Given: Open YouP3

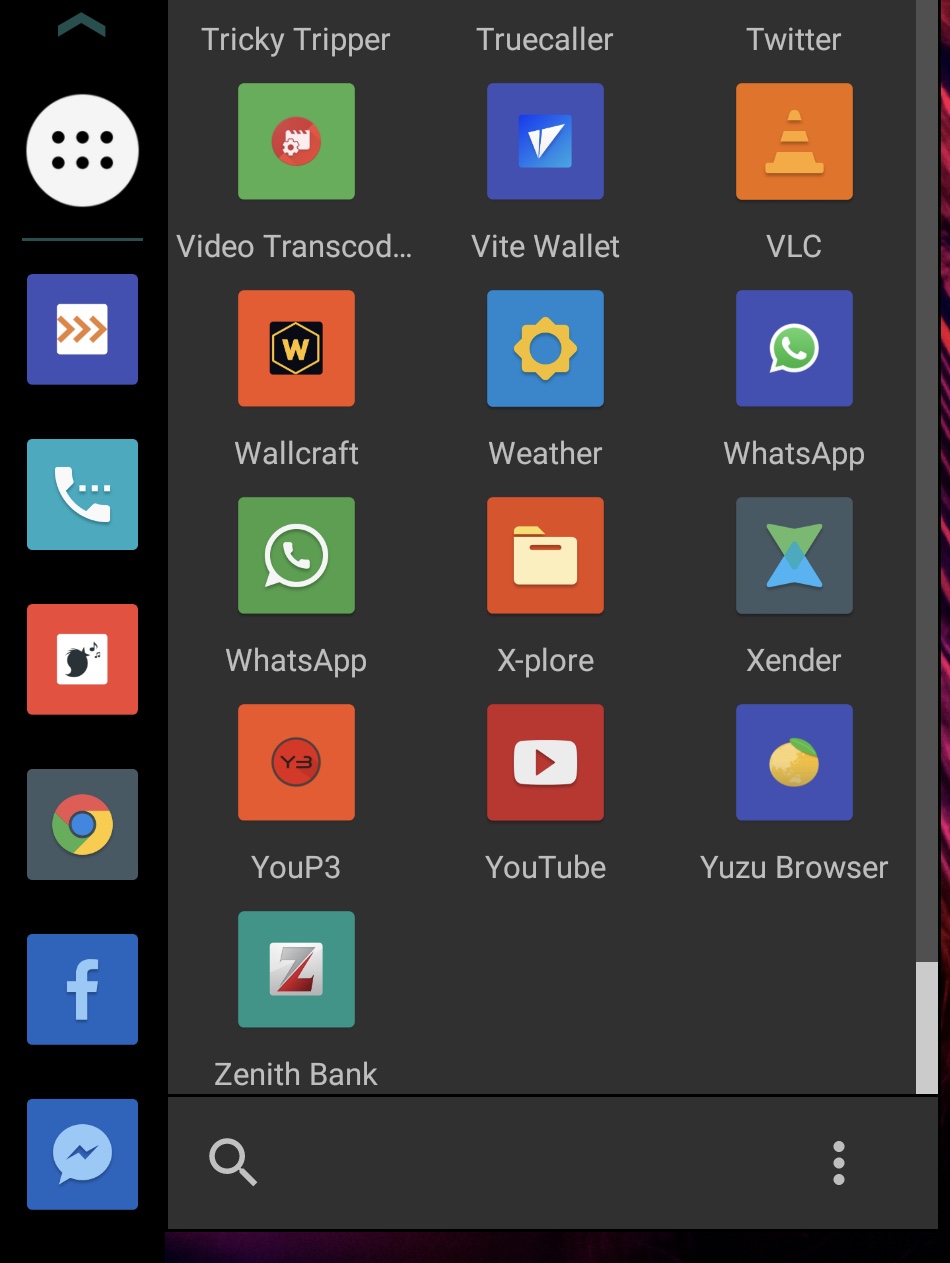Looking at the screenshot, I should [296, 762].
